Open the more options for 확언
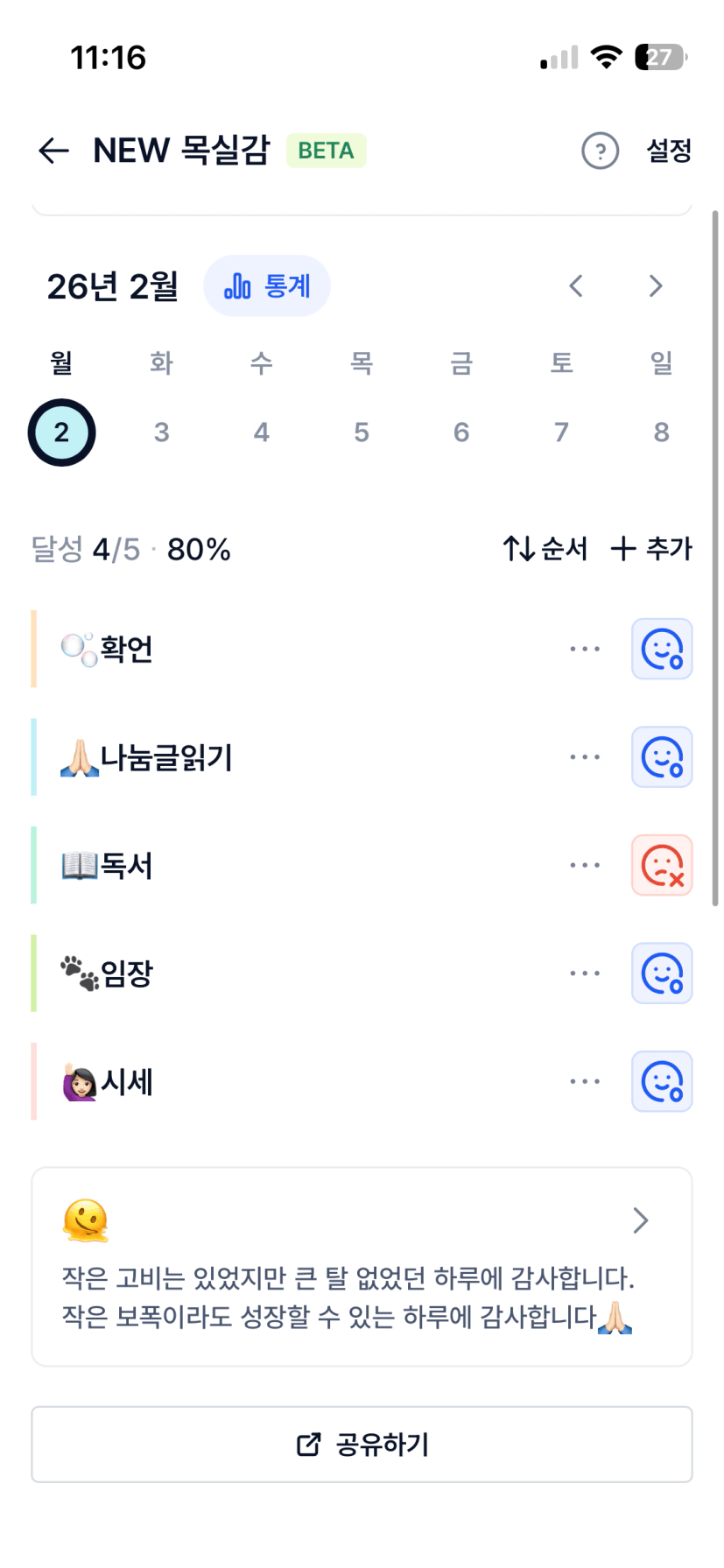Screen dimensions: 724x1568 pyautogui.click(x=585, y=649)
